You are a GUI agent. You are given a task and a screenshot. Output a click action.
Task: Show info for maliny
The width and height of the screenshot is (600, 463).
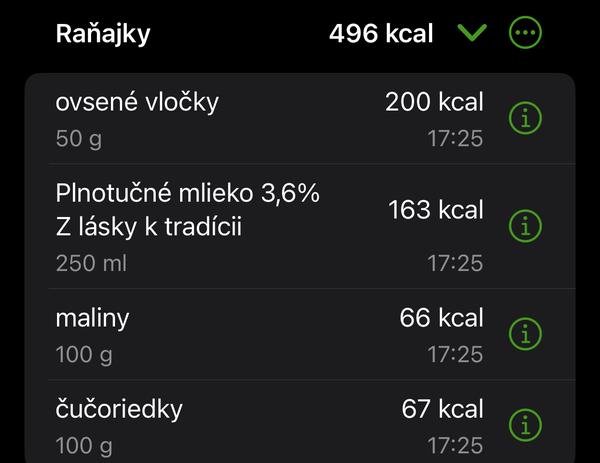point(525,331)
